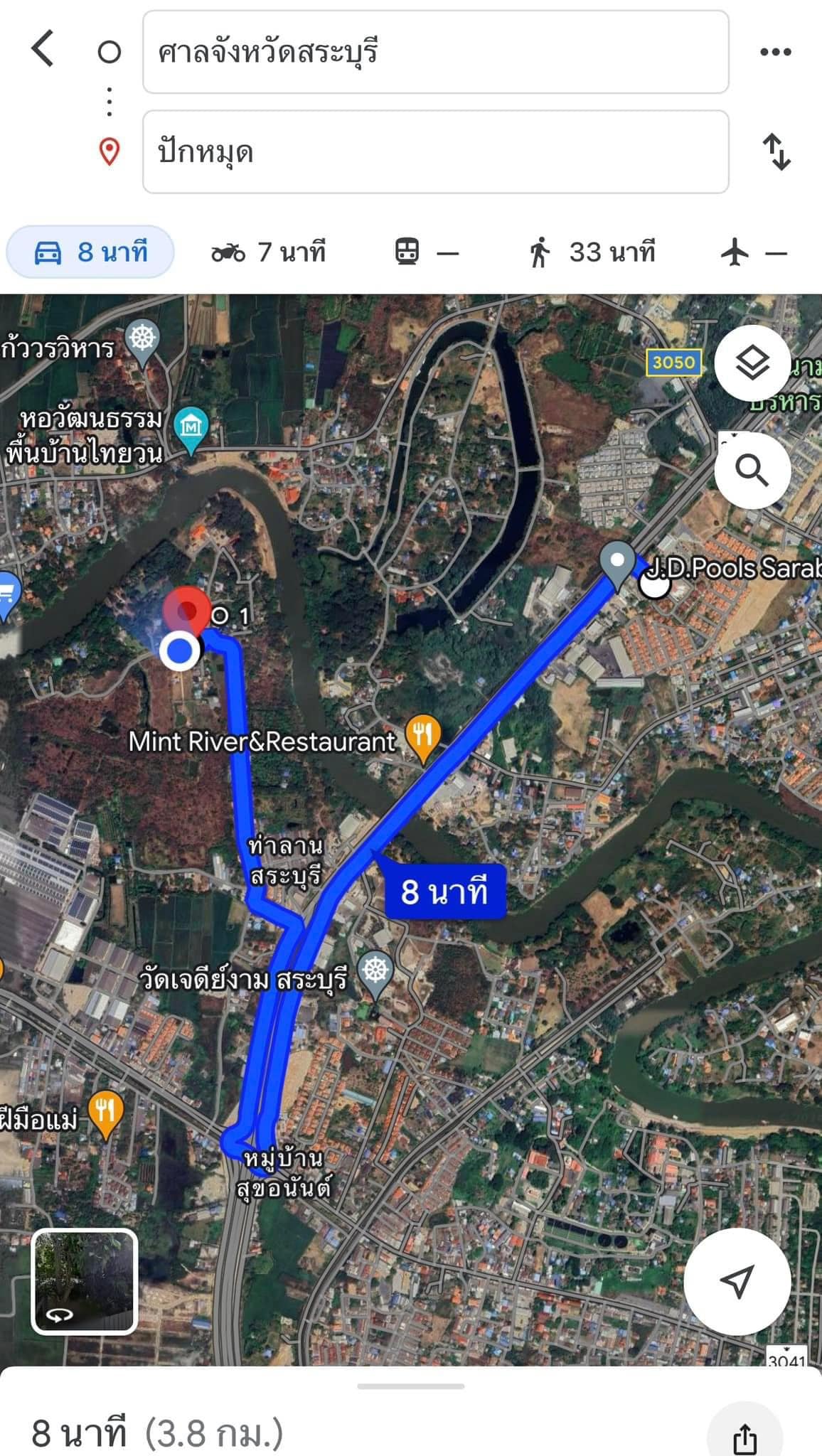
Task: Go back using the arrow
Action: pyautogui.click(x=43, y=50)
